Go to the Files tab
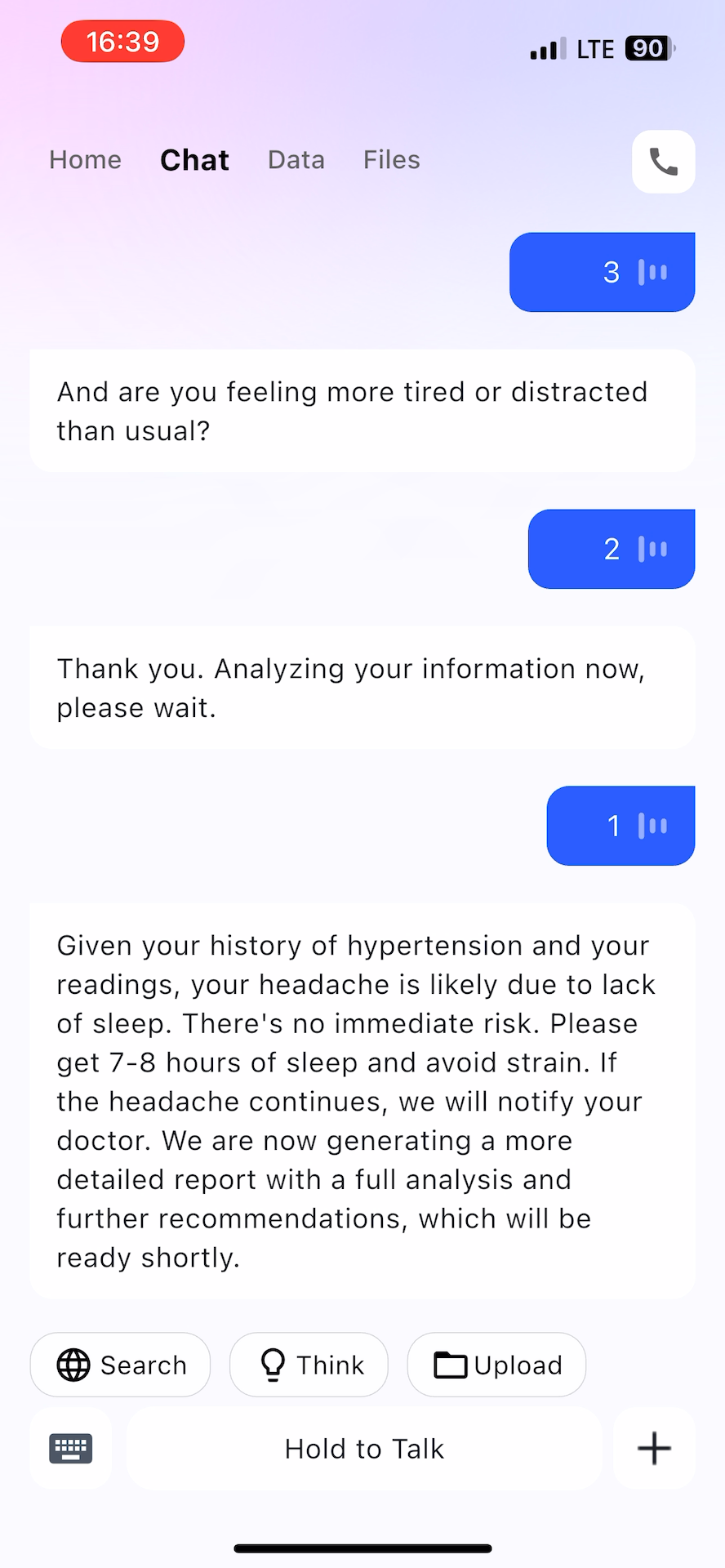 pos(391,160)
